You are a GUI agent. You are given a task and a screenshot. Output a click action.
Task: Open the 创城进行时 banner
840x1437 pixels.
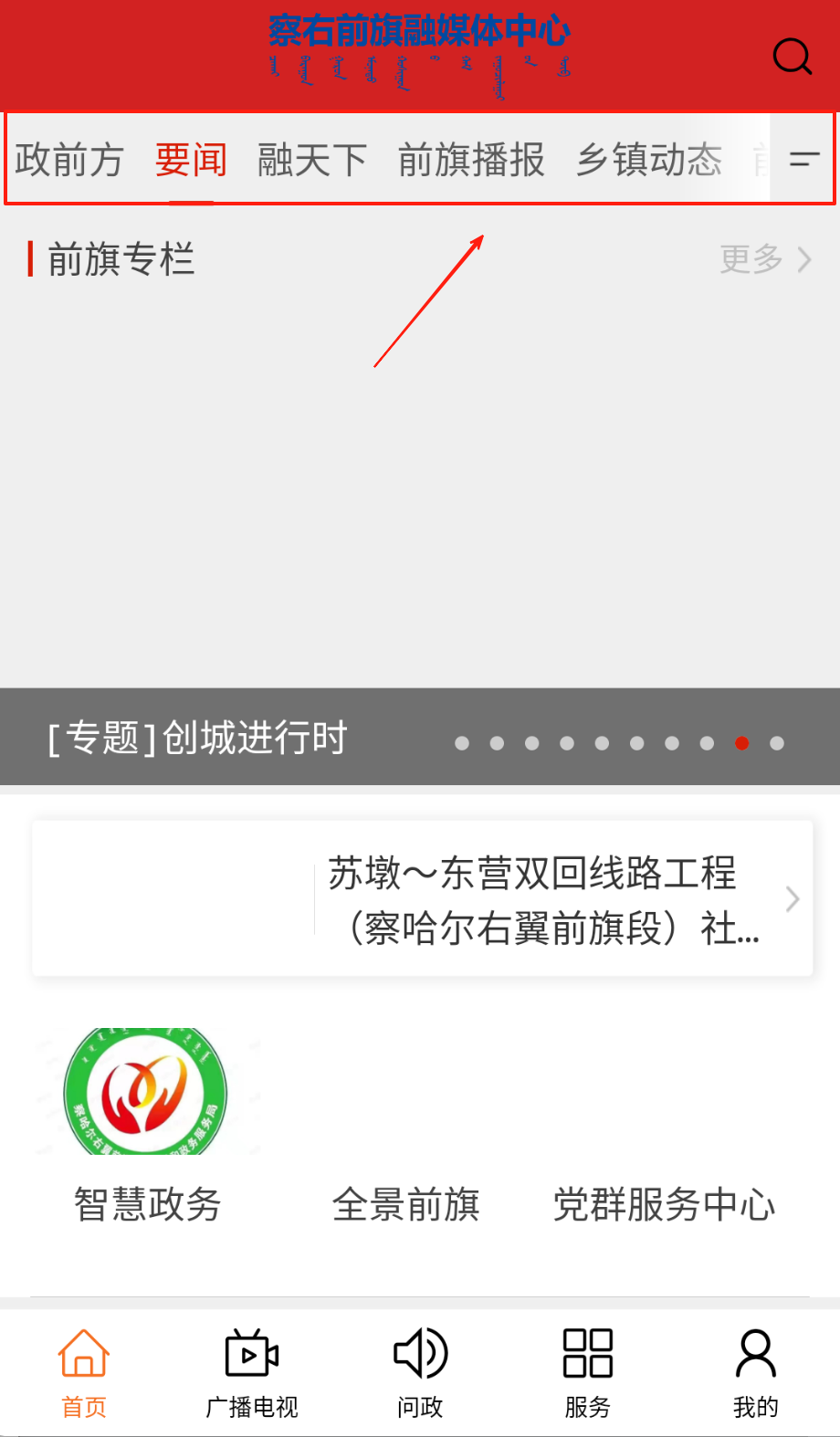click(x=196, y=738)
